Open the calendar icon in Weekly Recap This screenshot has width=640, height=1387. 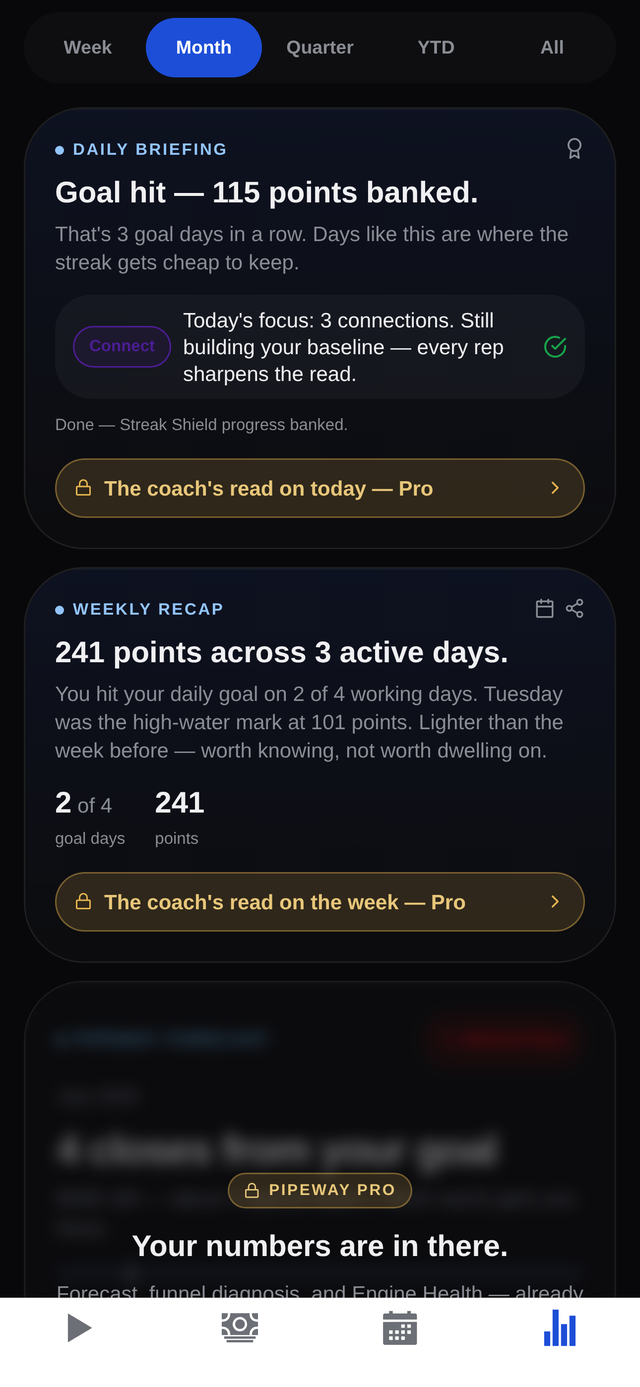(545, 608)
